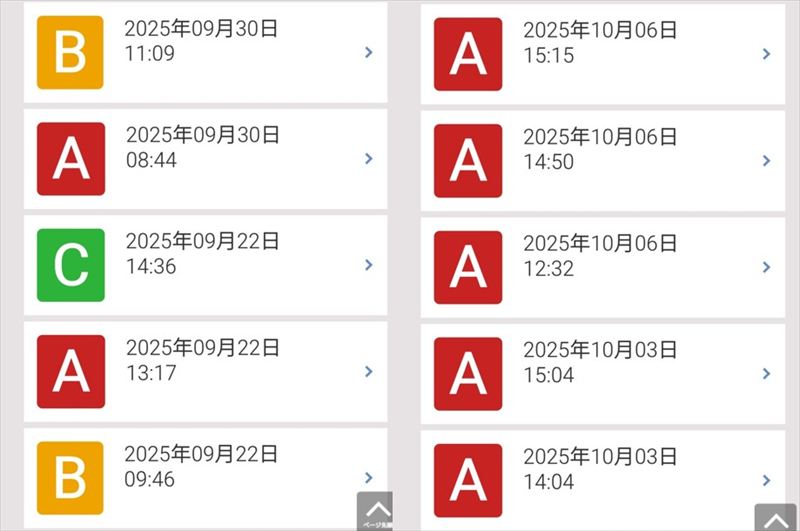Open the A entry from 2025年10月06日 15:15
The image size is (800, 531).
[x=603, y=54]
